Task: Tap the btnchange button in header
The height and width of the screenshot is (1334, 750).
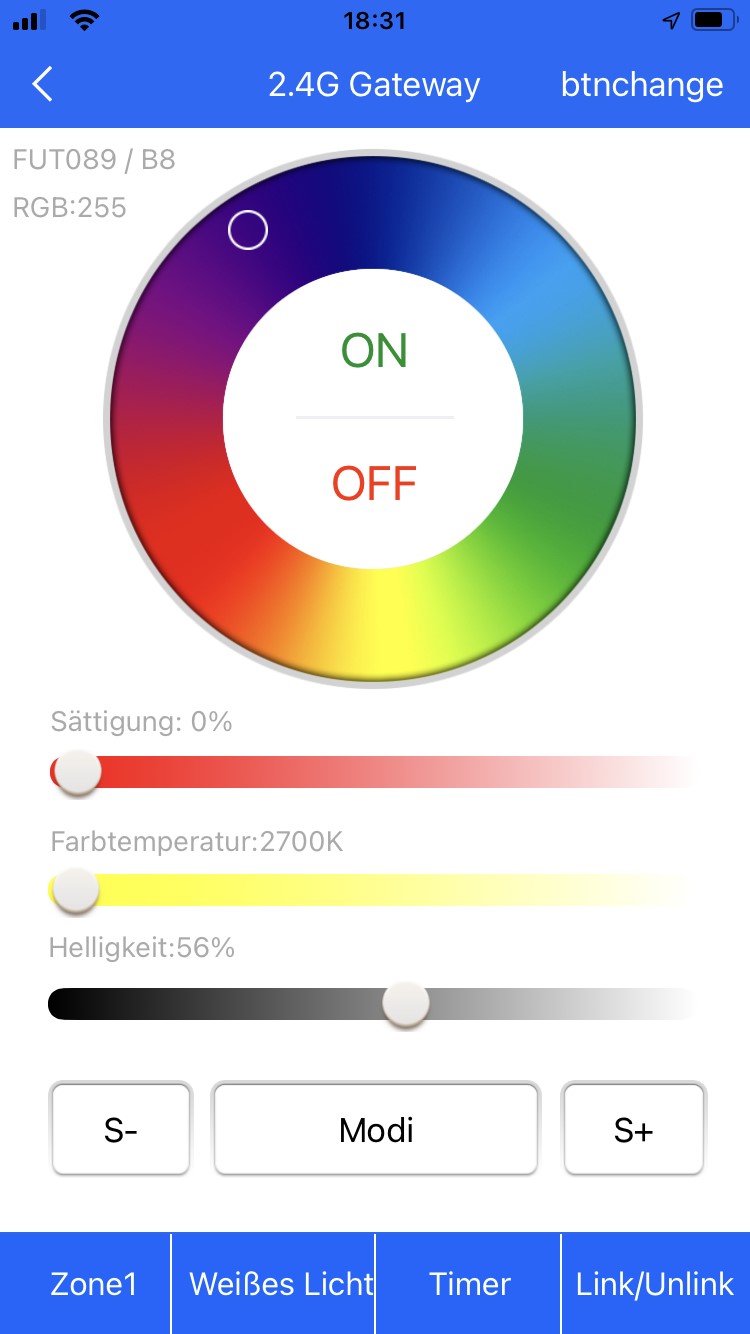Action: [x=642, y=85]
